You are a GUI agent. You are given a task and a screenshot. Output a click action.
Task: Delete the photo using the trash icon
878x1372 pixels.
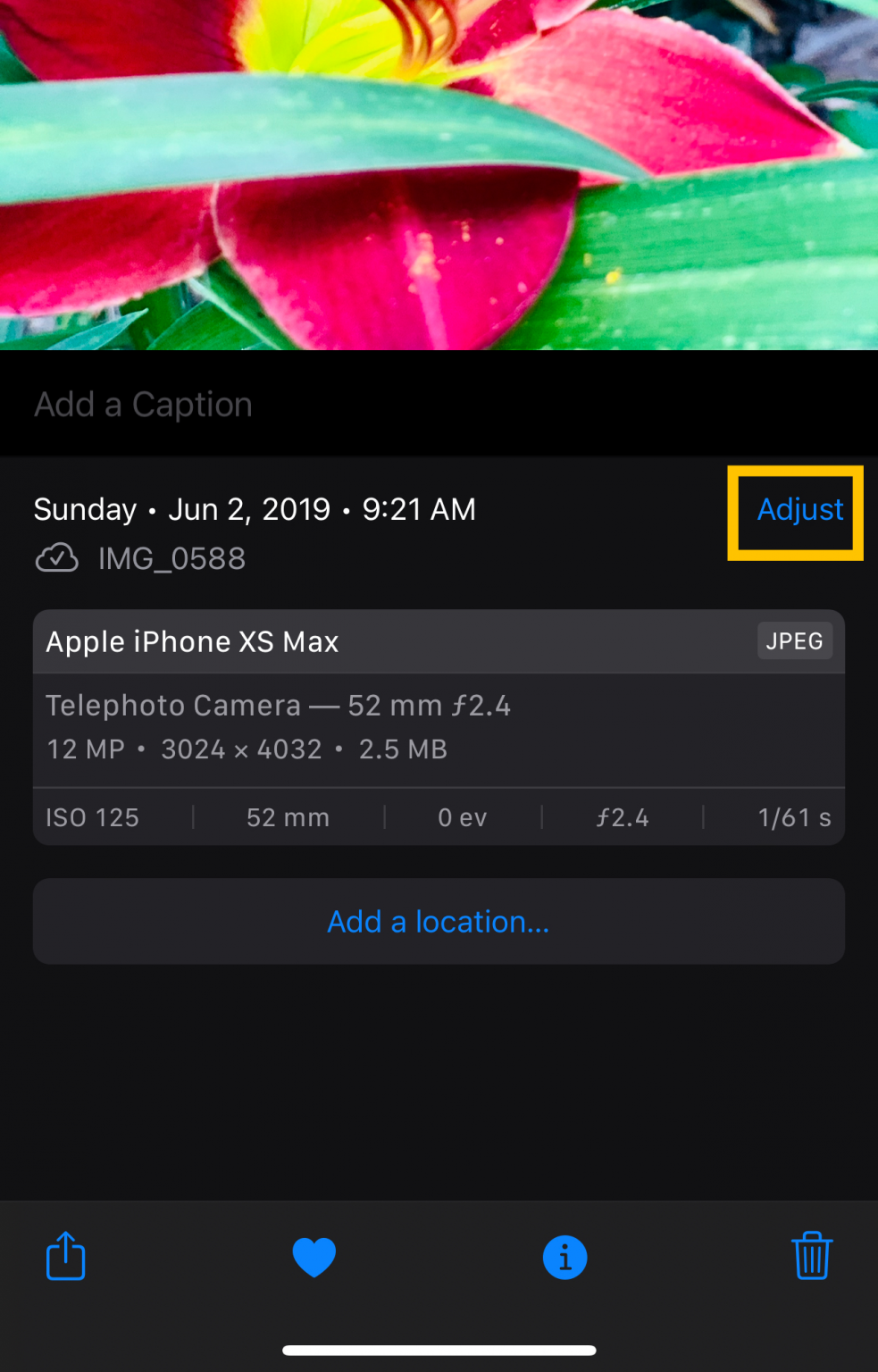click(x=812, y=1256)
